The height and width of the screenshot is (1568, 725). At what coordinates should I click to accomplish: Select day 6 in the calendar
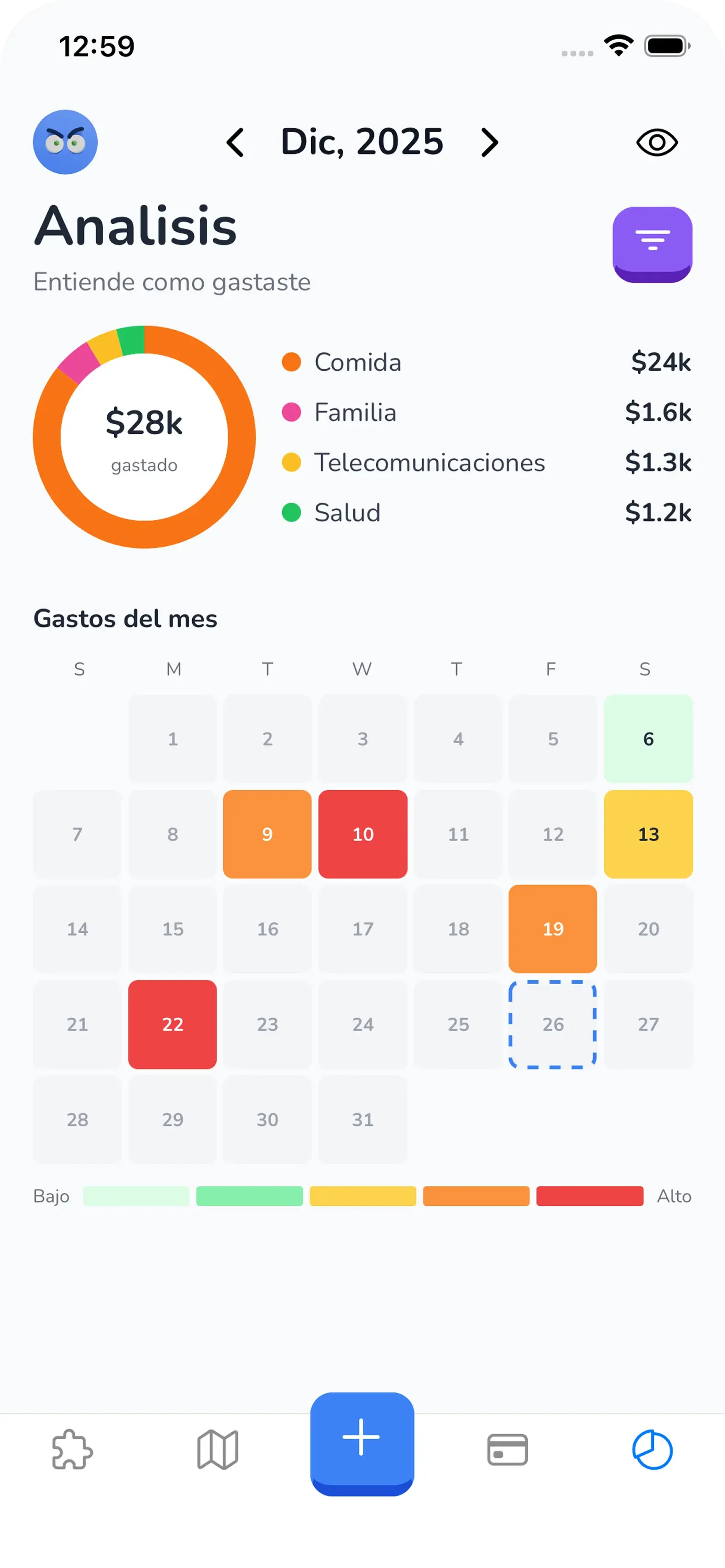[647, 738]
